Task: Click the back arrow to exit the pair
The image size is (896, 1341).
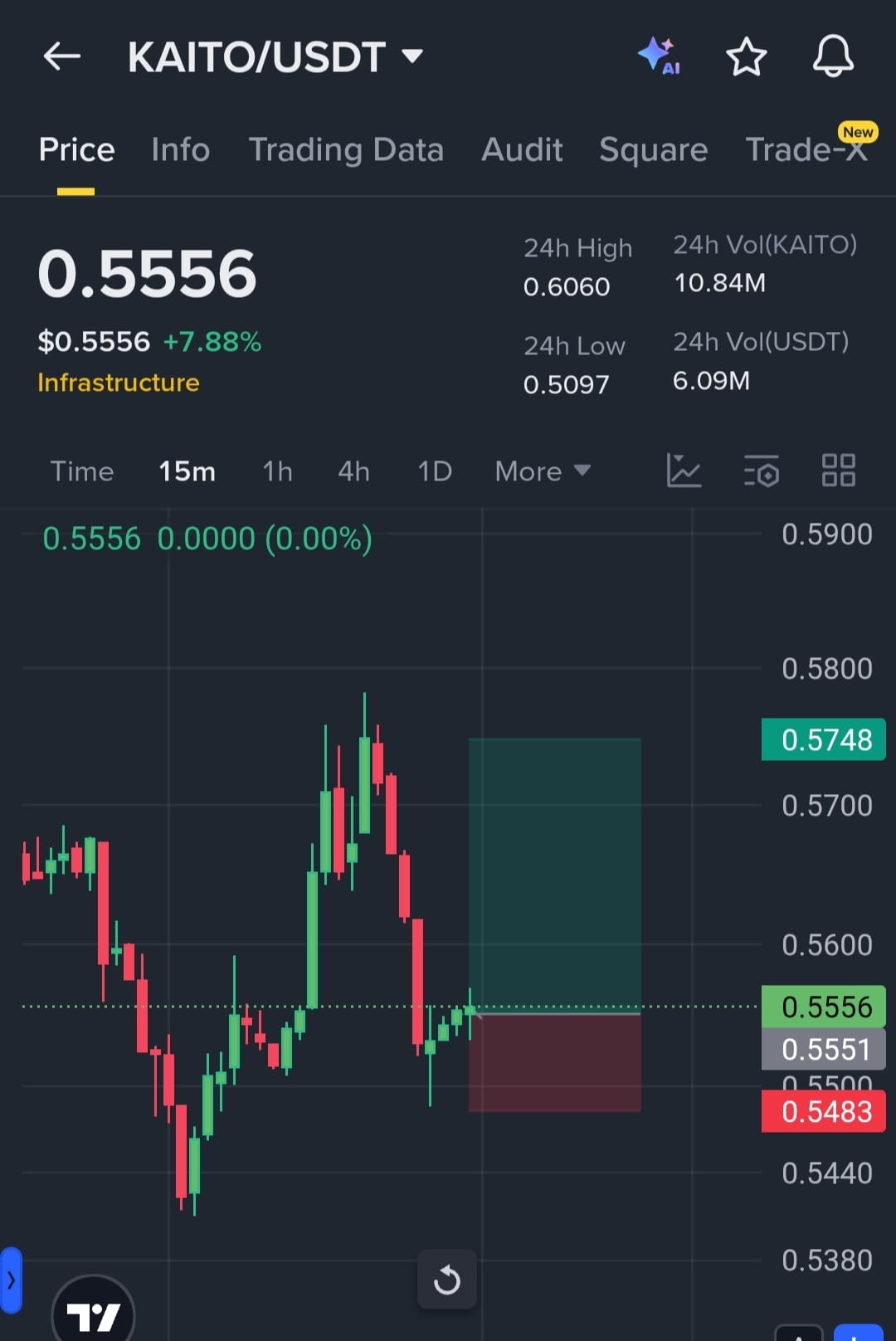Action: pos(61,56)
